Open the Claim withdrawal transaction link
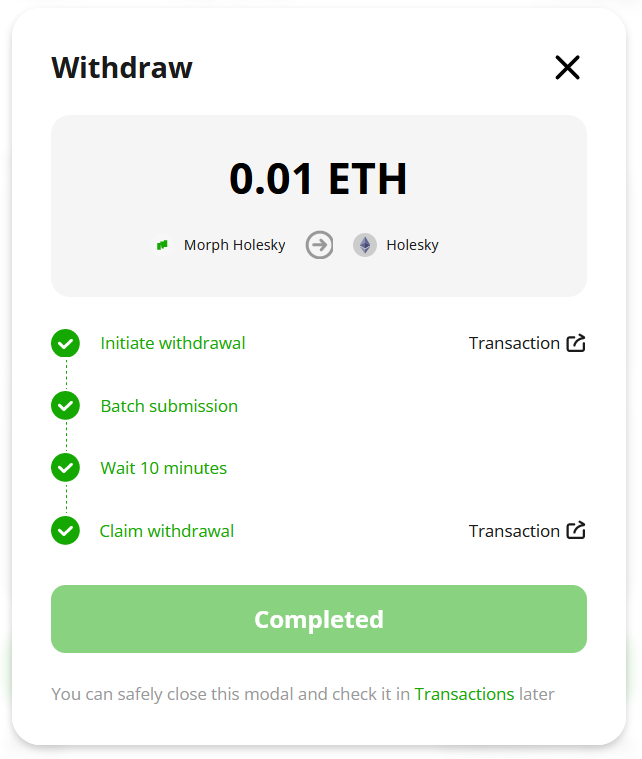Image resolution: width=642 pixels, height=759 pixels. point(526,531)
